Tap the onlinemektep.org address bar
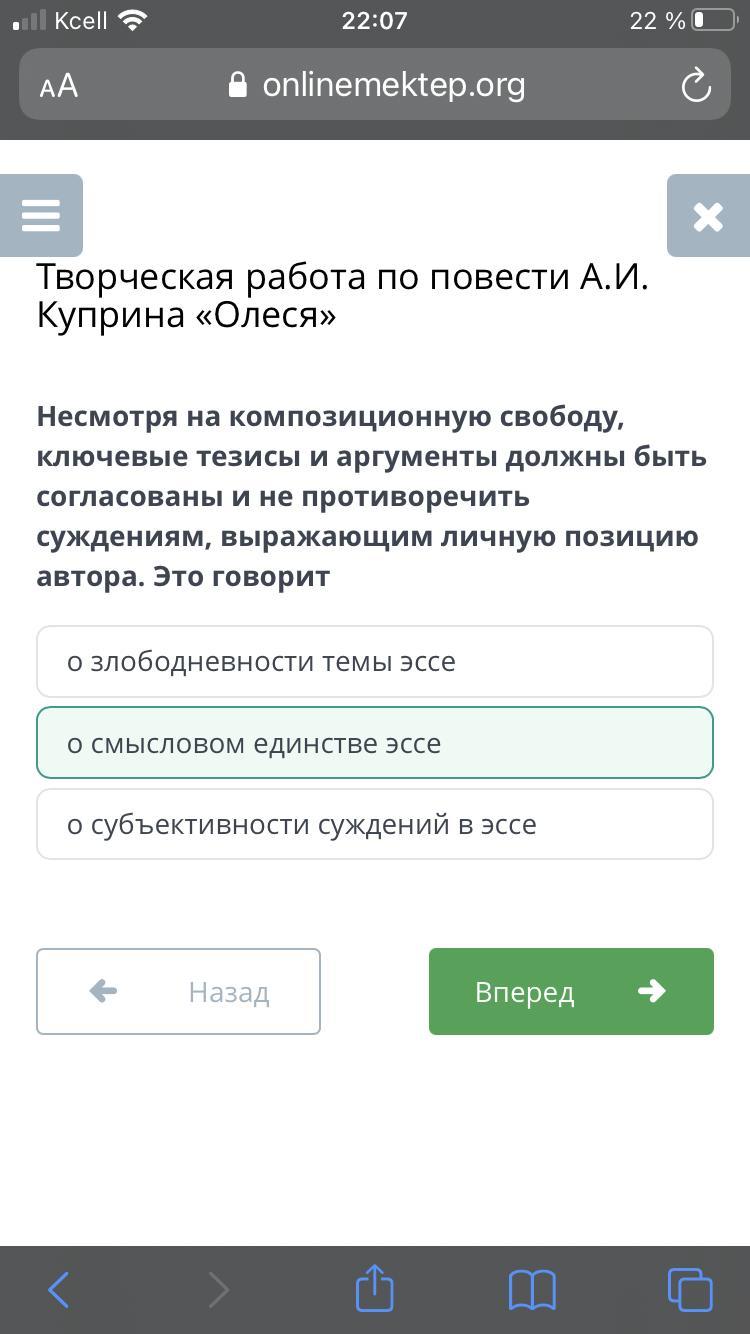Image resolution: width=750 pixels, height=1334 pixels. [x=375, y=85]
